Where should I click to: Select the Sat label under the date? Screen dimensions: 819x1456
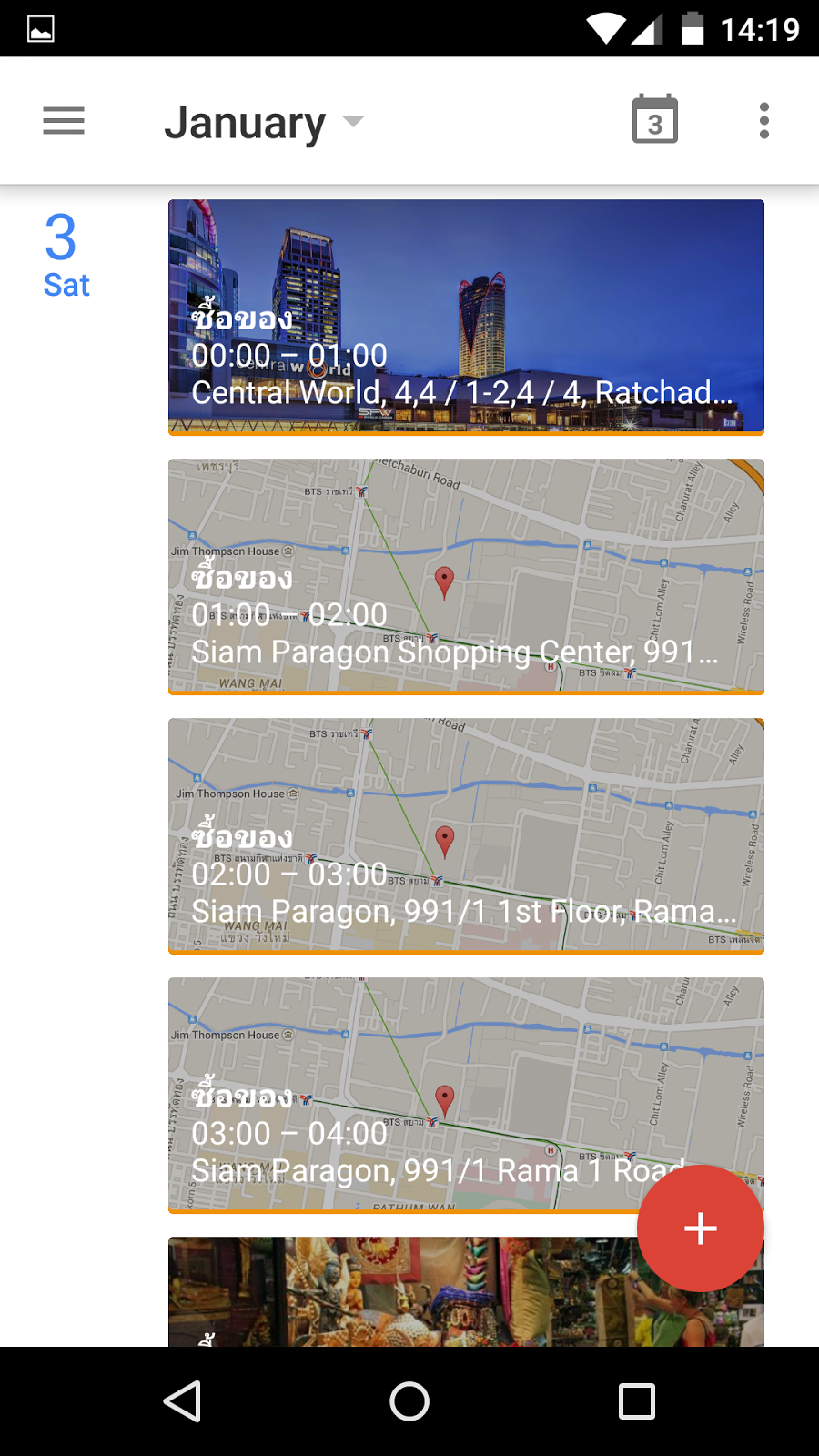click(65, 285)
